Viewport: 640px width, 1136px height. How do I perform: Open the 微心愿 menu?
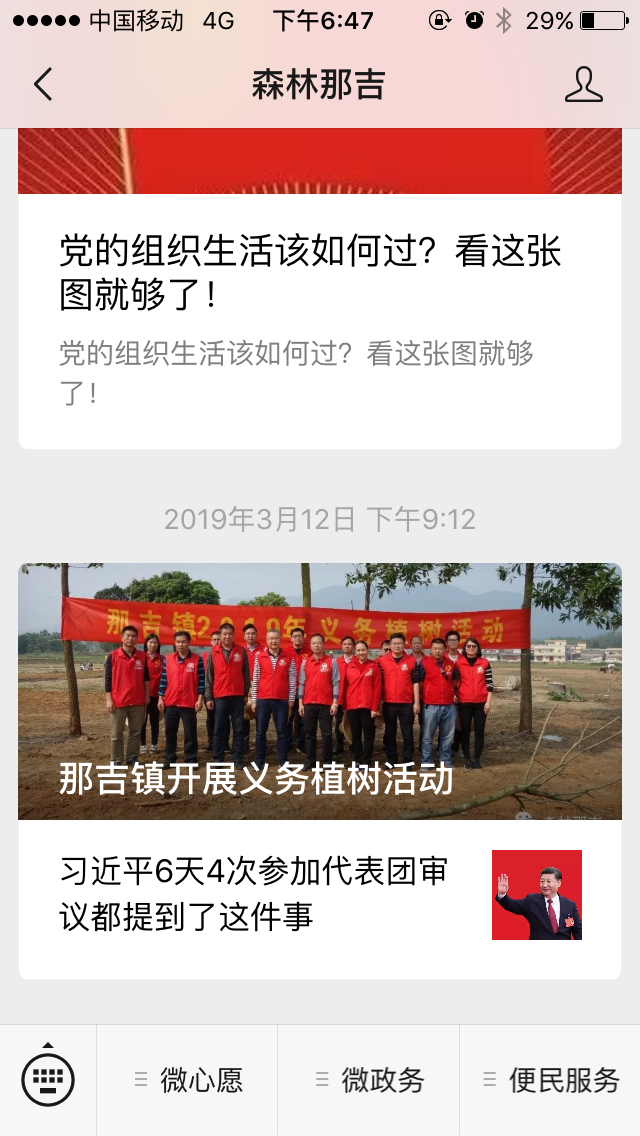(x=188, y=1080)
